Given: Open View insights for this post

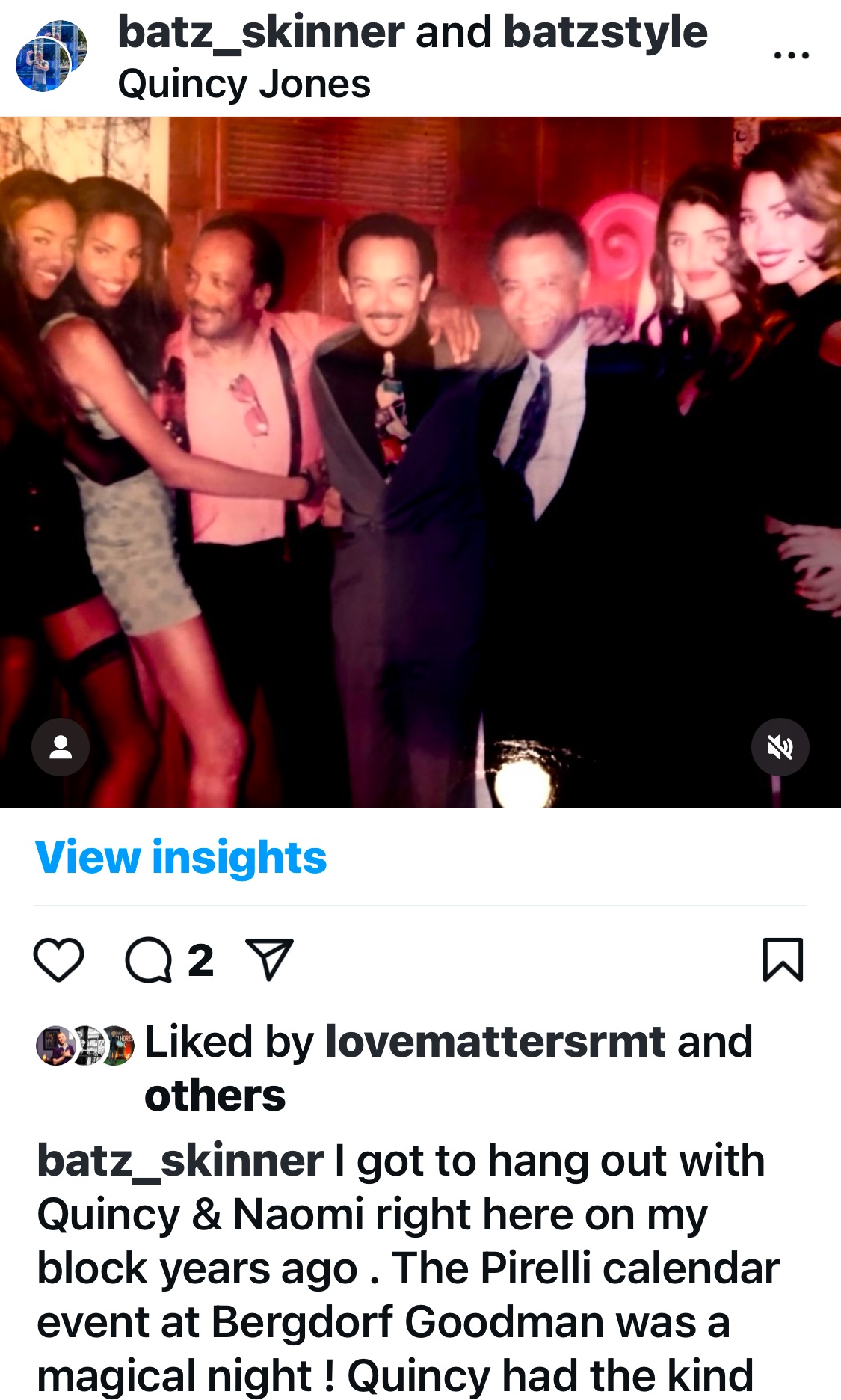Looking at the screenshot, I should (x=181, y=857).
